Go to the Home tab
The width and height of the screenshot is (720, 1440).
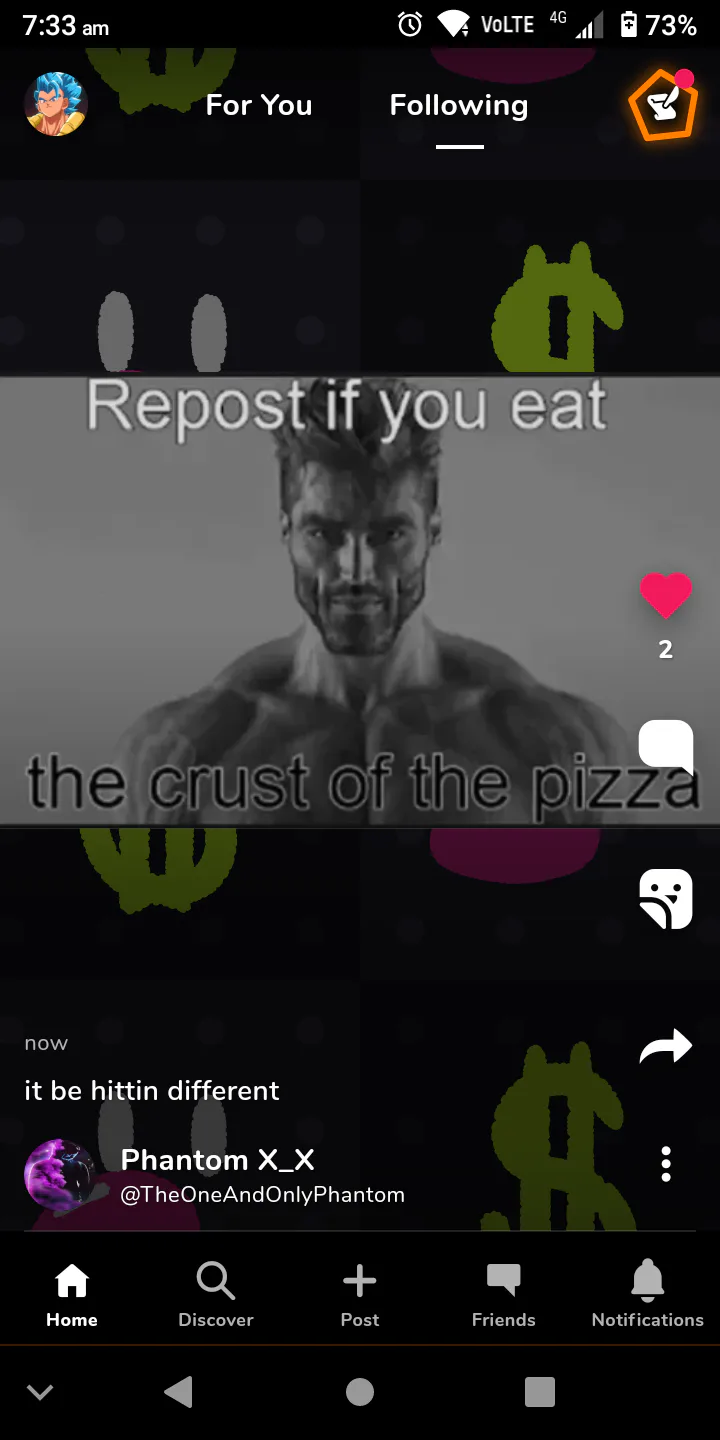[x=72, y=1294]
